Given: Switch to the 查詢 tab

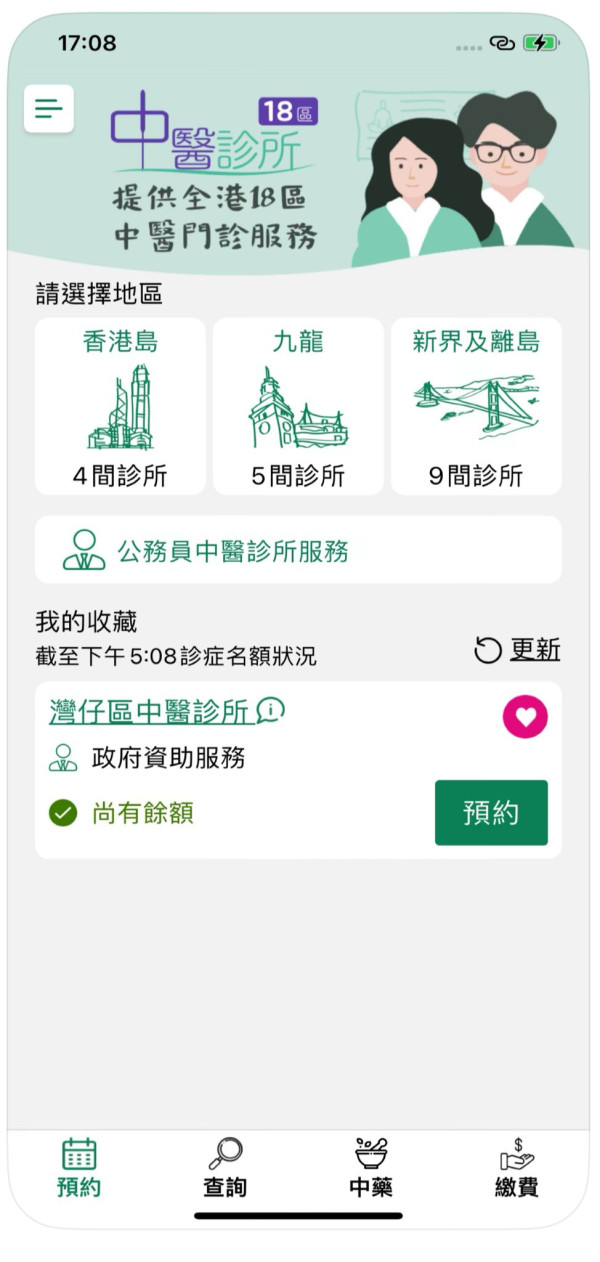Looking at the screenshot, I should 225,1167.
